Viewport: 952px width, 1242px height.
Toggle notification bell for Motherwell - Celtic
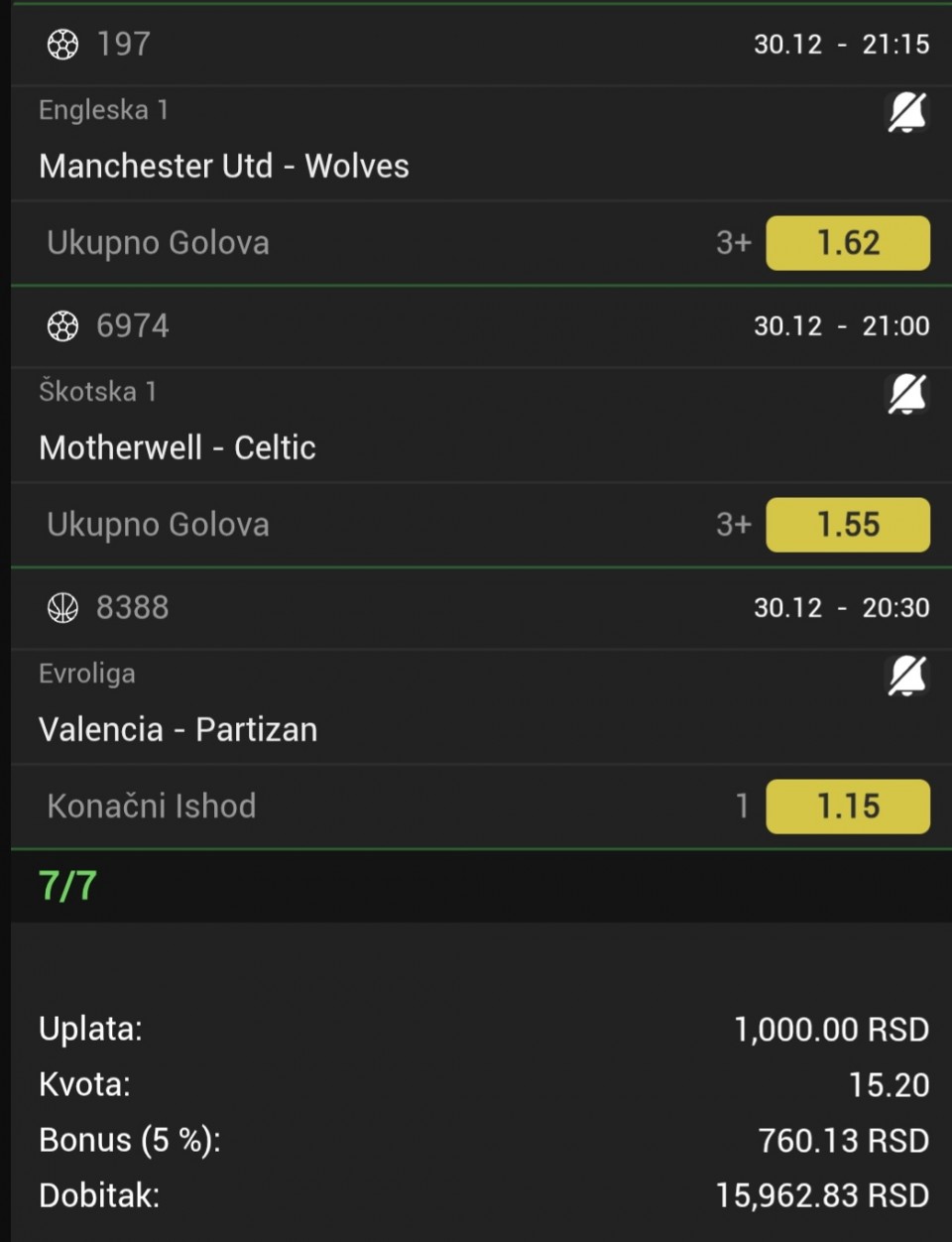point(906,394)
